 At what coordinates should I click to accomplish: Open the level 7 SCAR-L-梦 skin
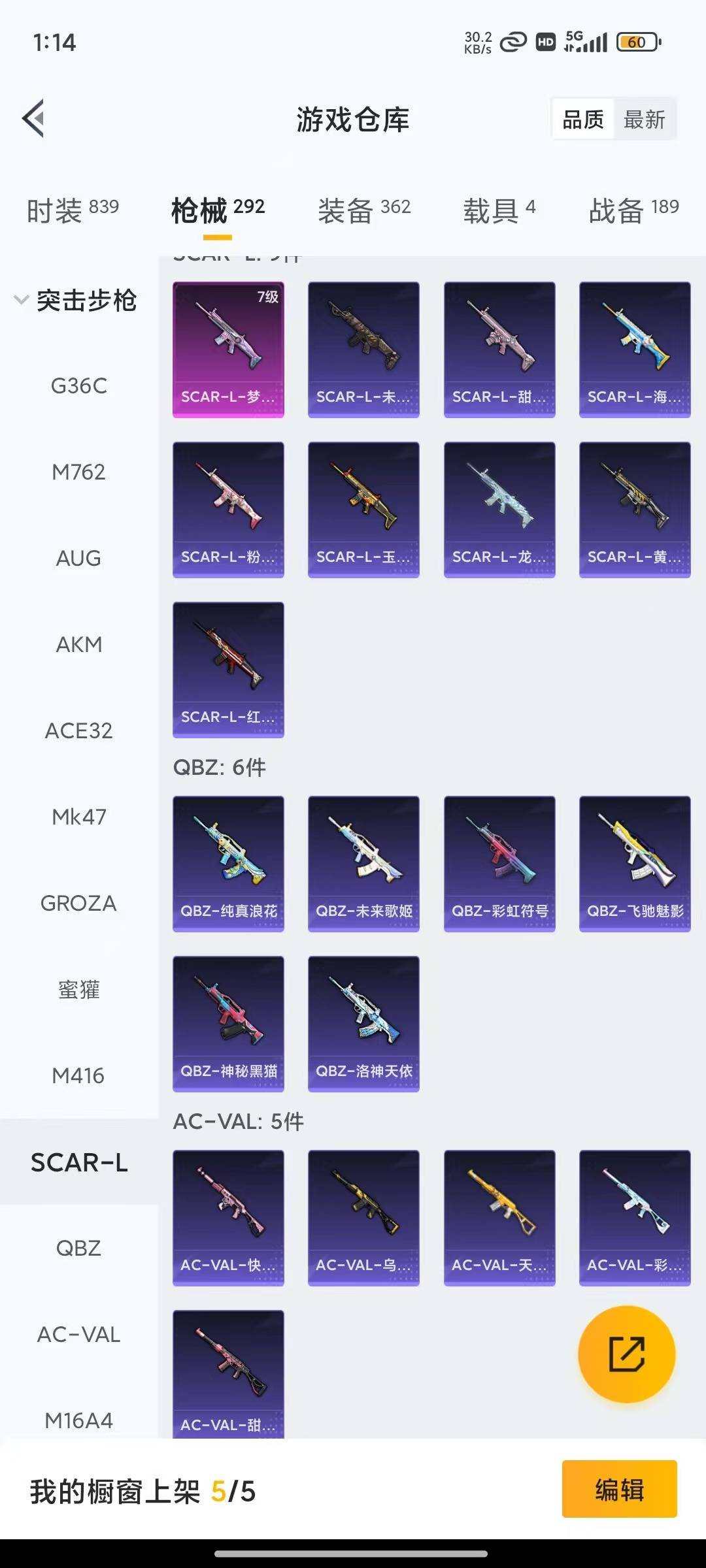tap(228, 350)
